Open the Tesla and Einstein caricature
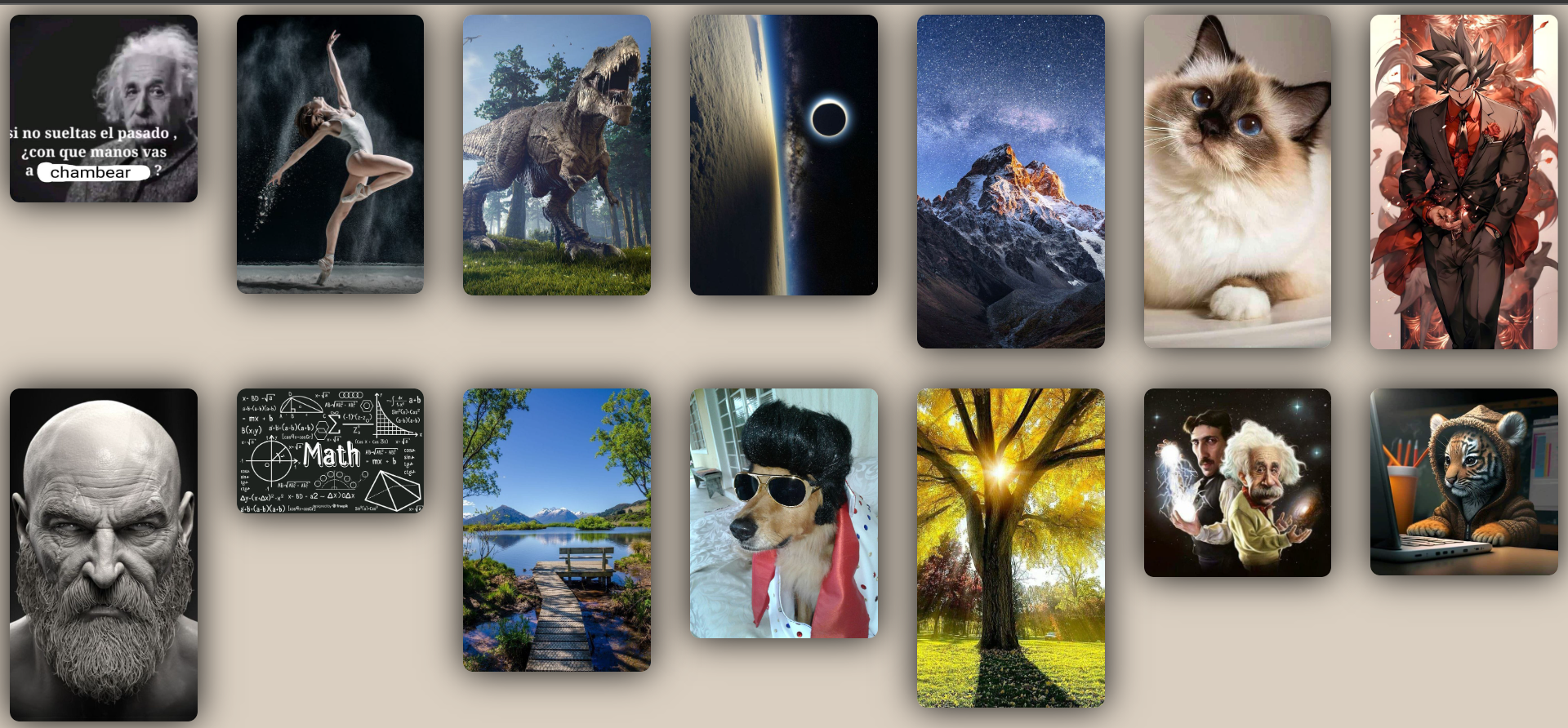This screenshot has width=1568, height=728. pos(1237,482)
